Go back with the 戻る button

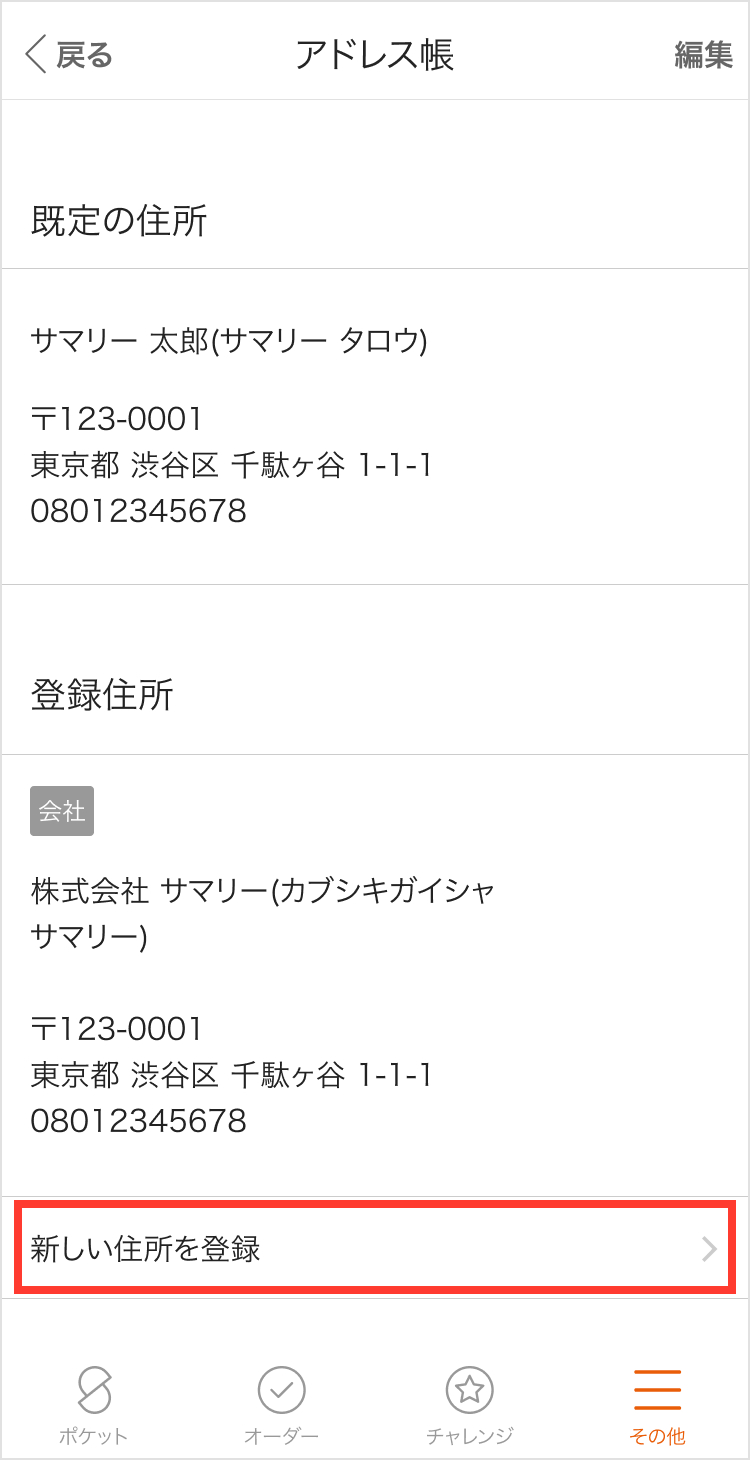click(x=69, y=54)
